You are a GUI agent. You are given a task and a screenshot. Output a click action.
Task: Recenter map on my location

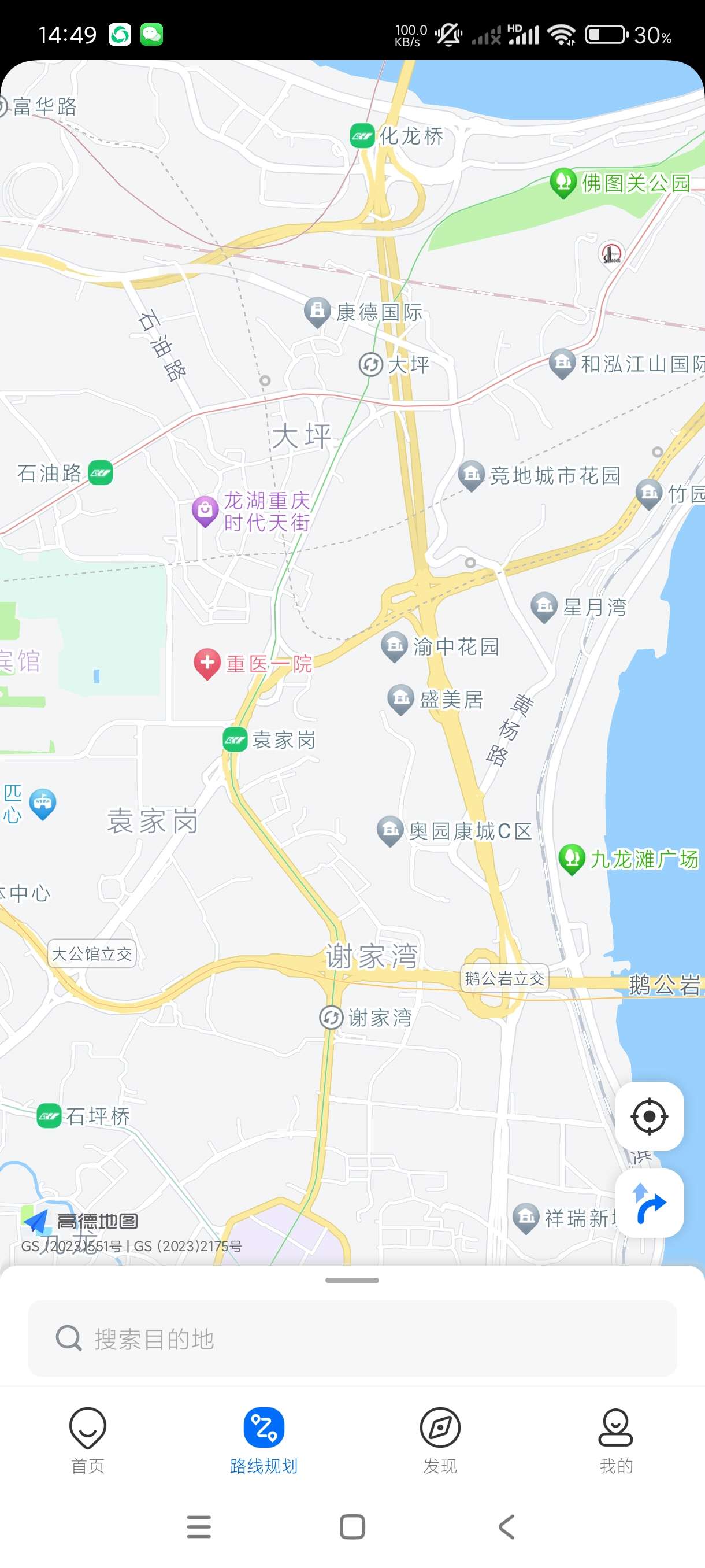(649, 1116)
